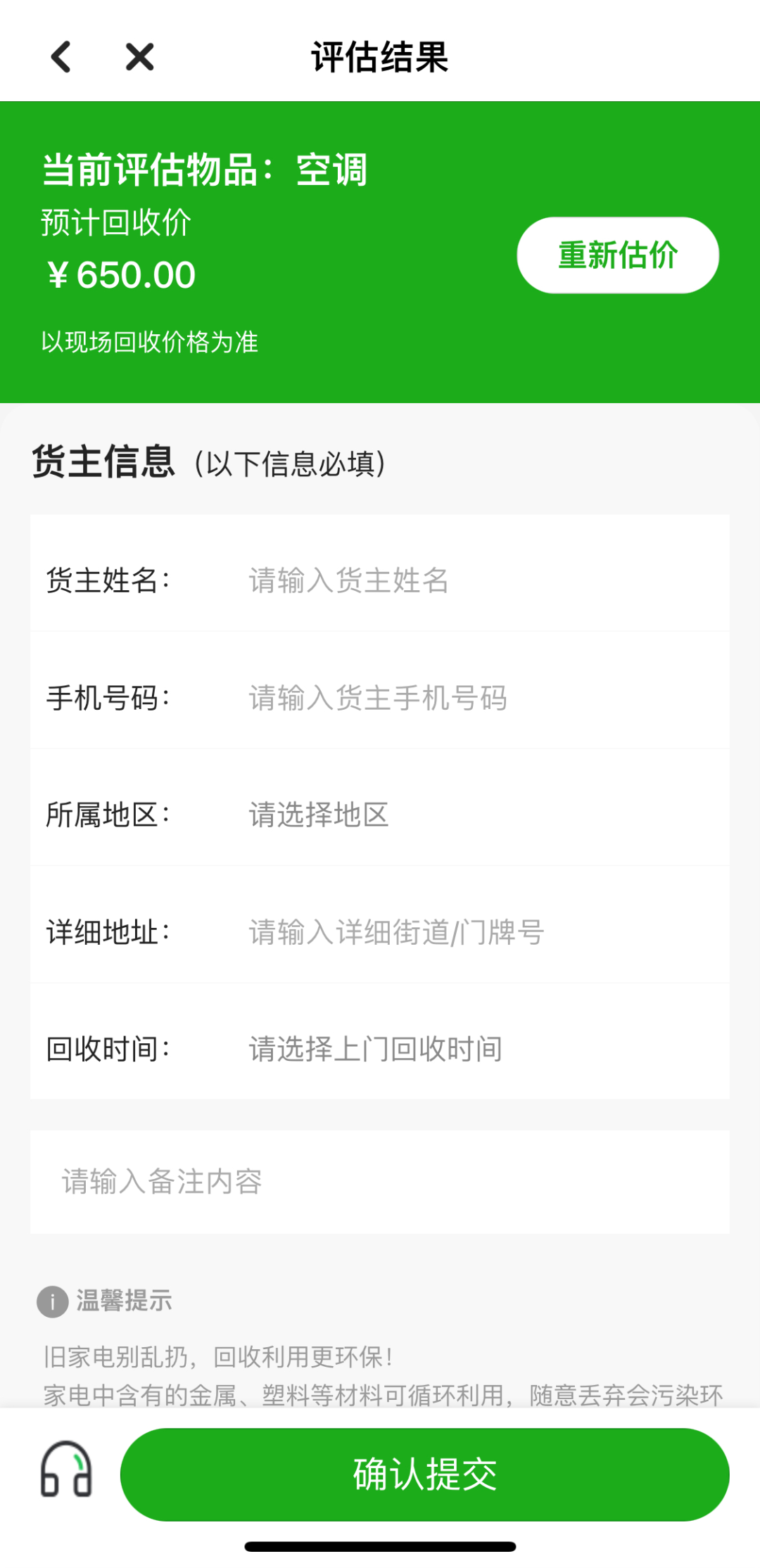The height and width of the screenshot is (1568, 760).
Task: Open customer service headset icon
Action: point(66,1470)
